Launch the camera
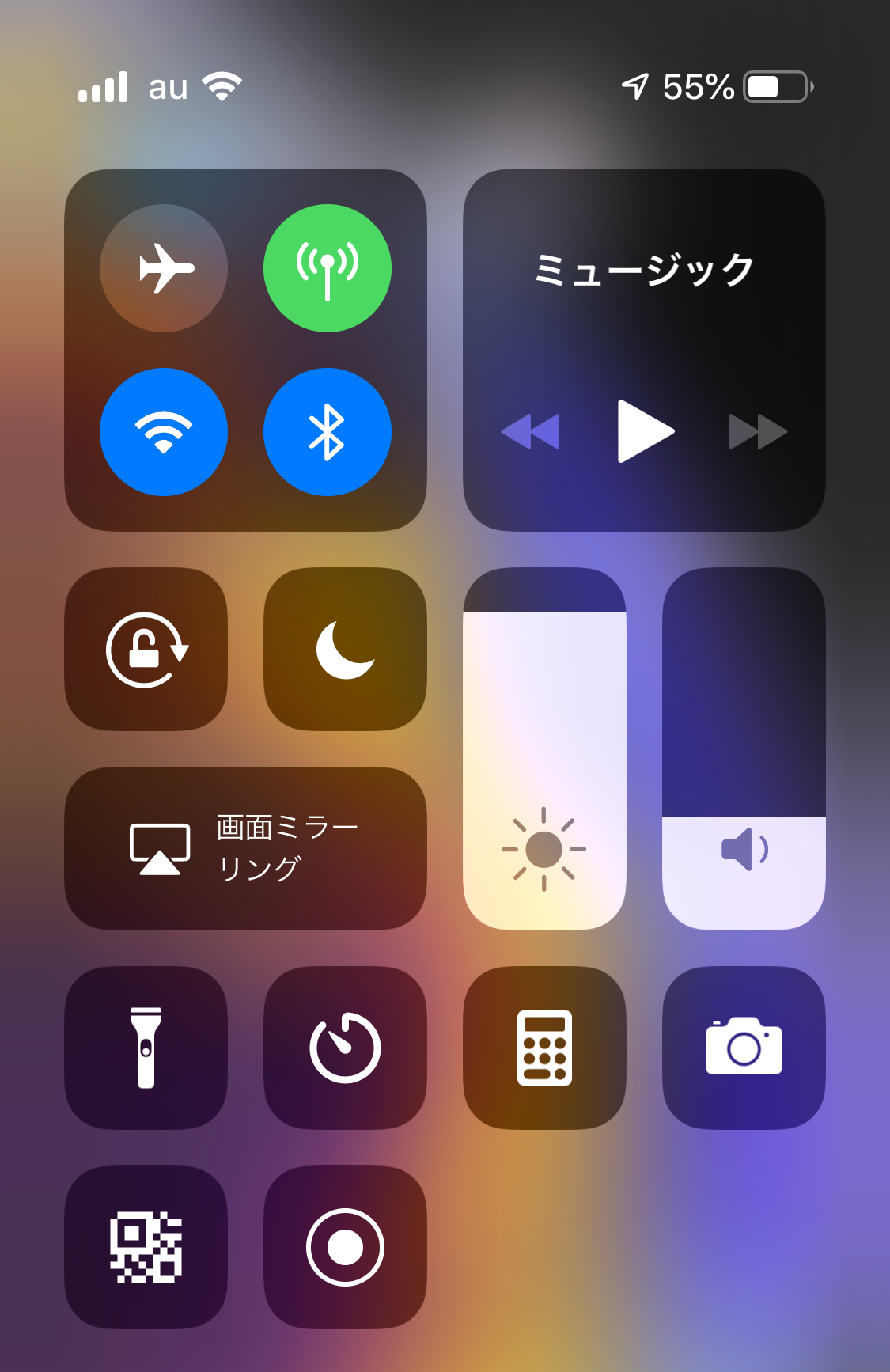This screenshot has height=1372, width=890. [x=744, y=1048]
